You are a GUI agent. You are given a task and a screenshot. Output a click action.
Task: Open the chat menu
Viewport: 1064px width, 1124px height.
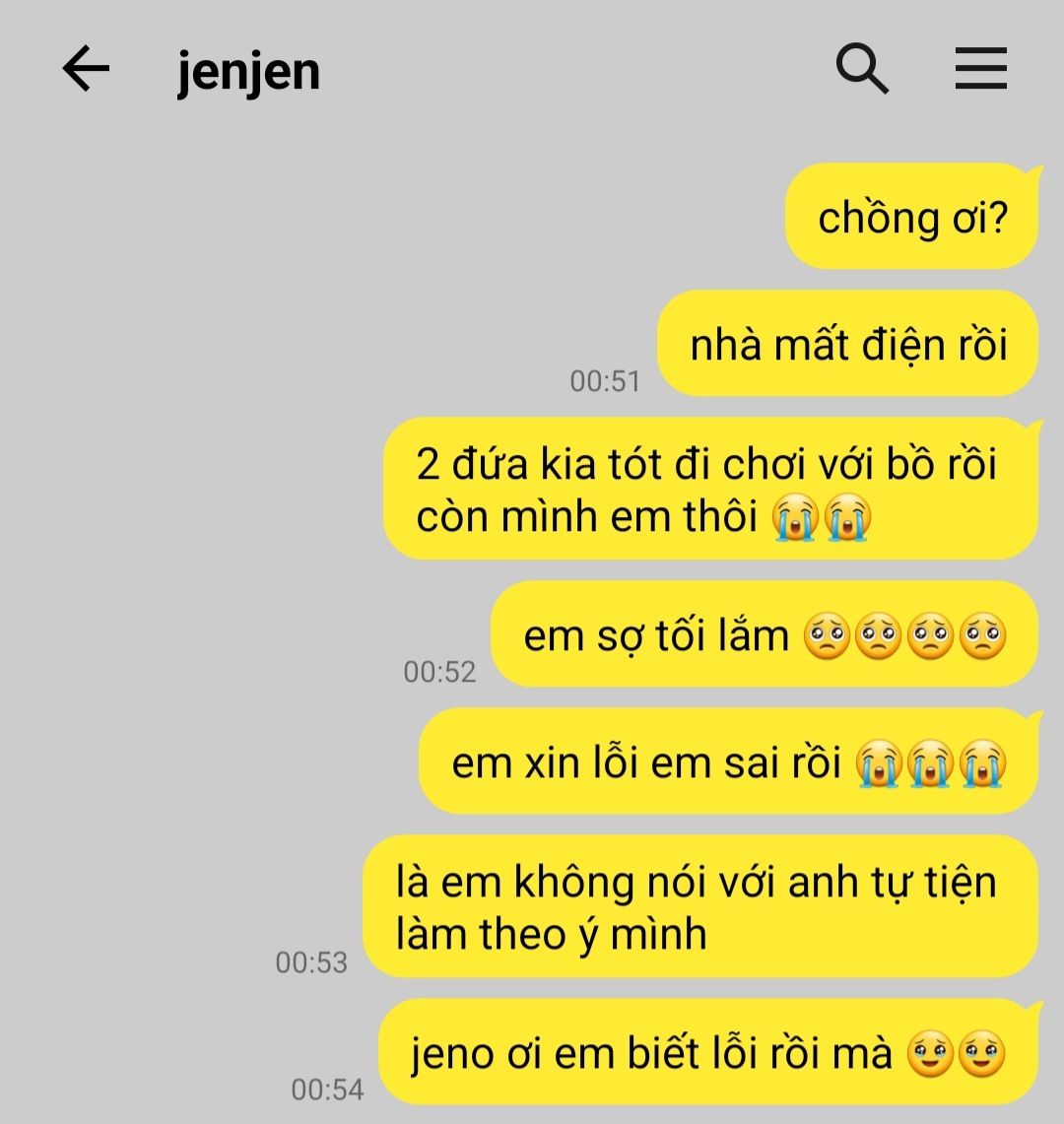[x=981, y=71]
